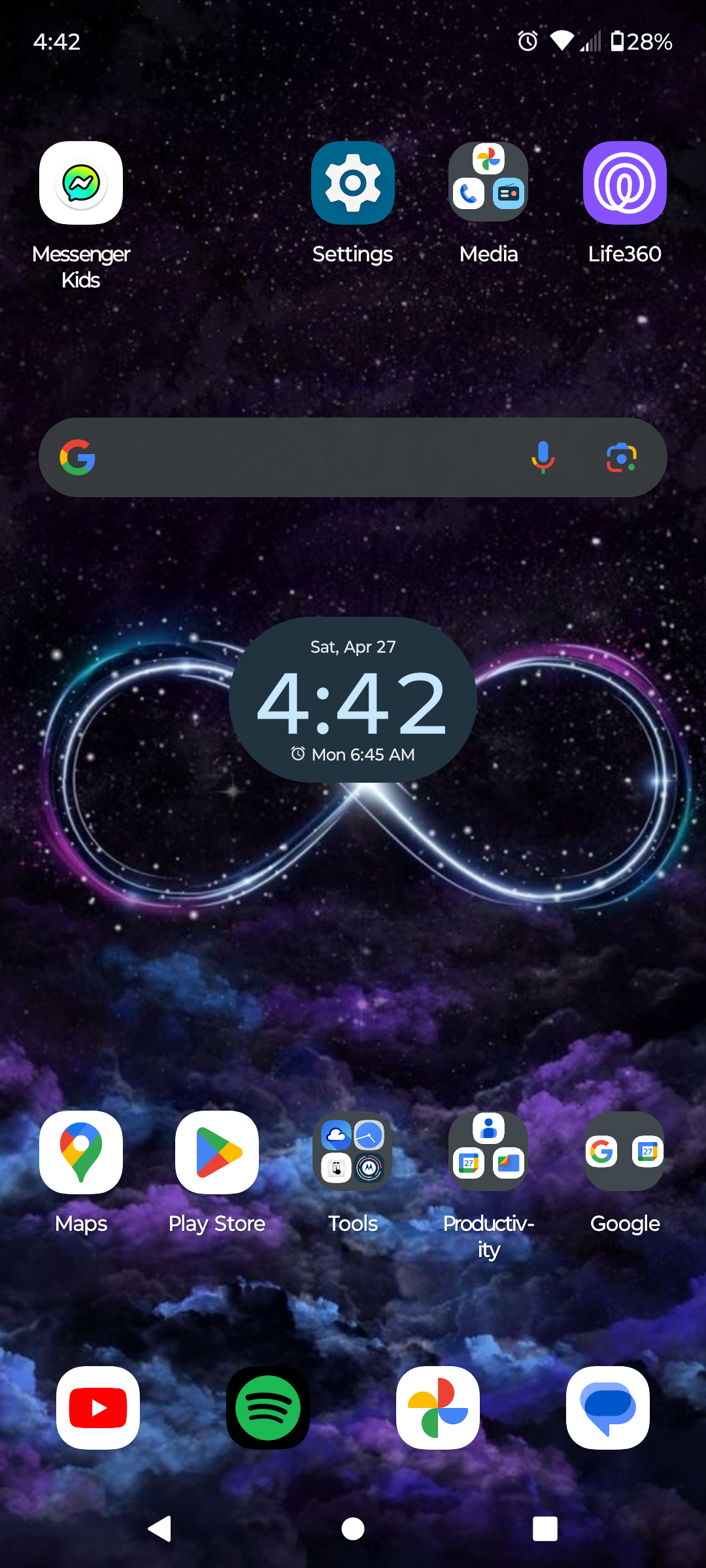Start voice search with the microphone

coord(543,457)
